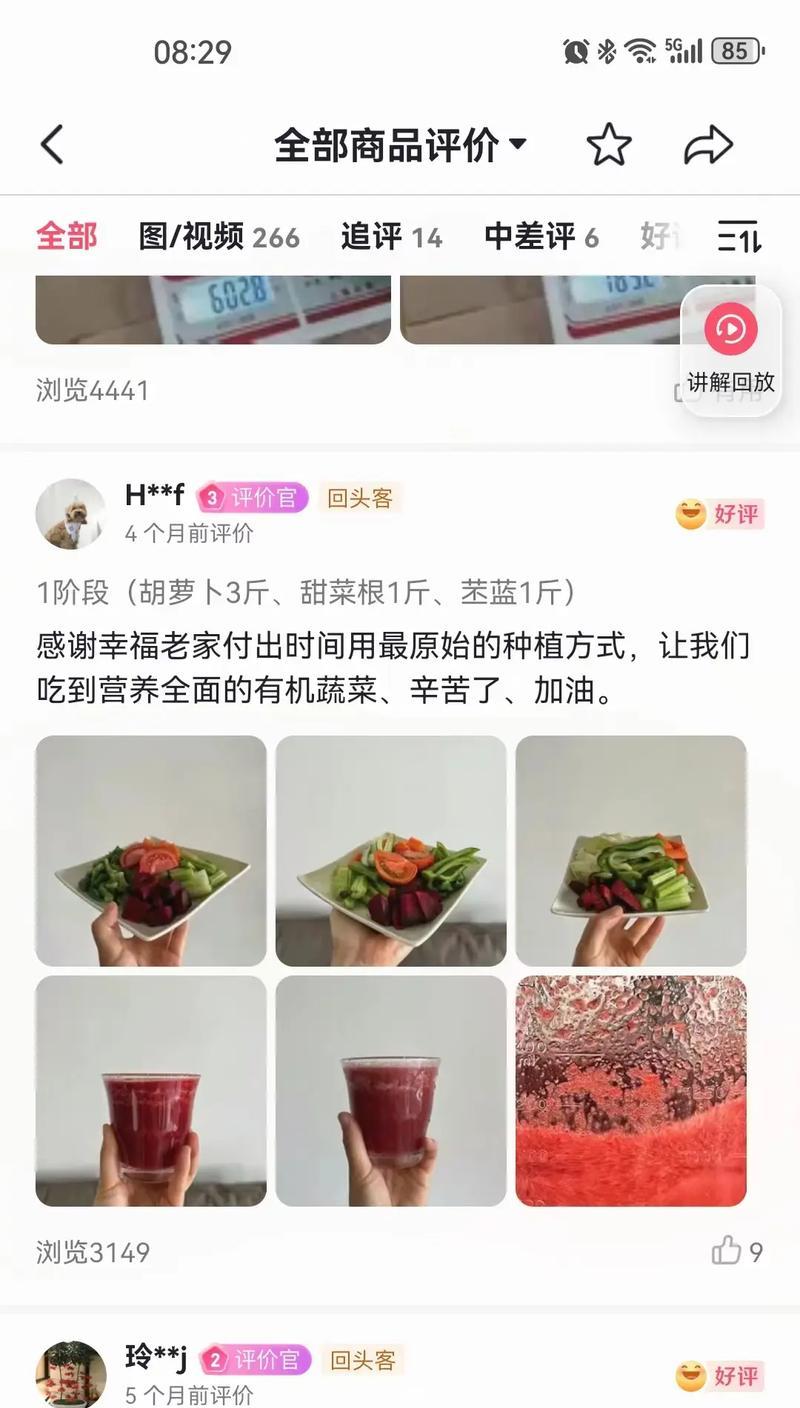The height and width of the screenshot is (1408, 800).
Task: Open 讲解回放 replay floating button
Action: [x=731, y=350]
